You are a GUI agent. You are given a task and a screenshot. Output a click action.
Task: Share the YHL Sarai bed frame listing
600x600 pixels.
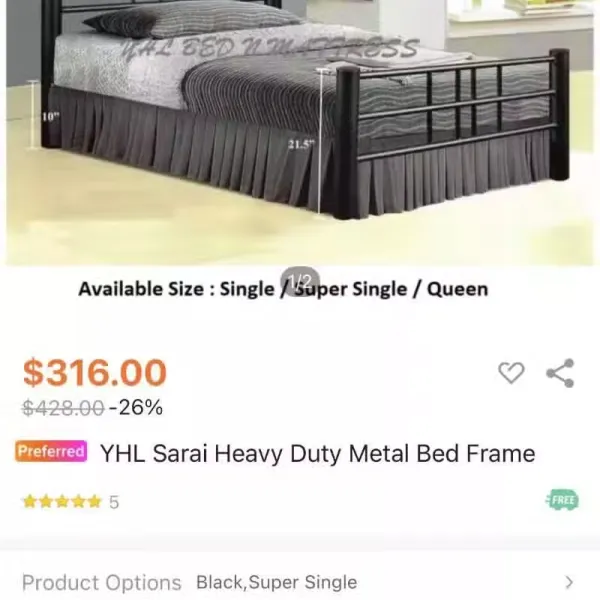(x=560, y=373)
